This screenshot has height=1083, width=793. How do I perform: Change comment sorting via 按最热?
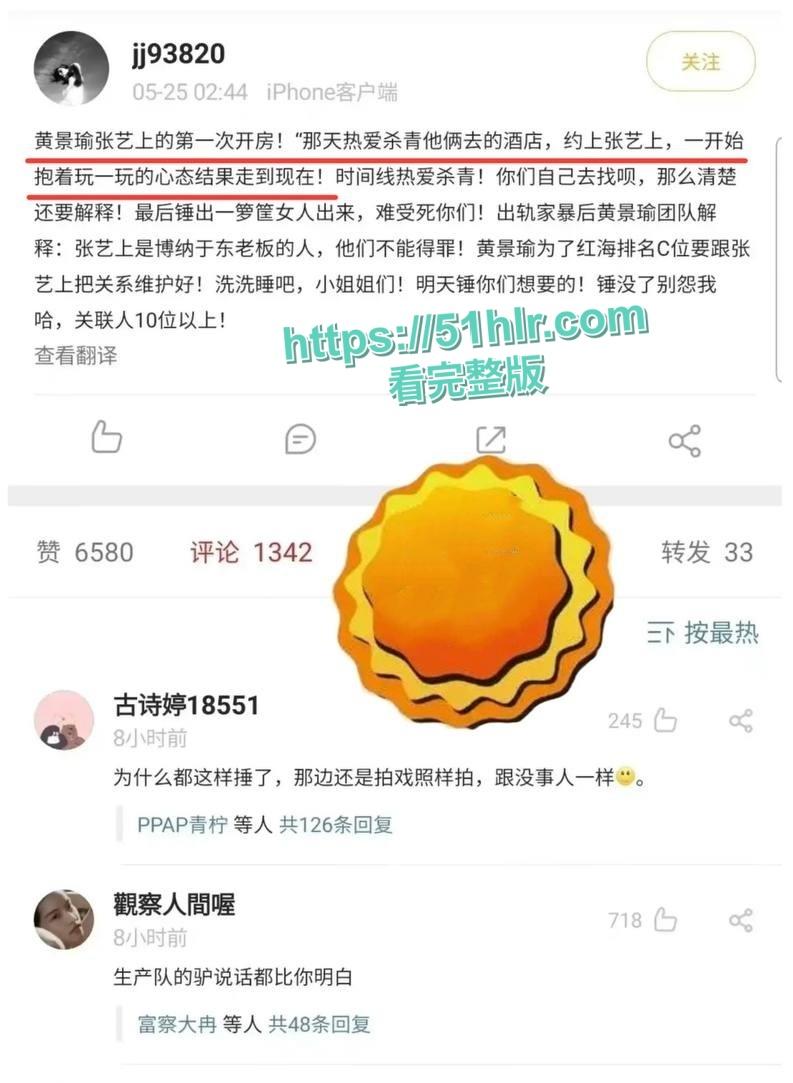click(x=703, y=632)
